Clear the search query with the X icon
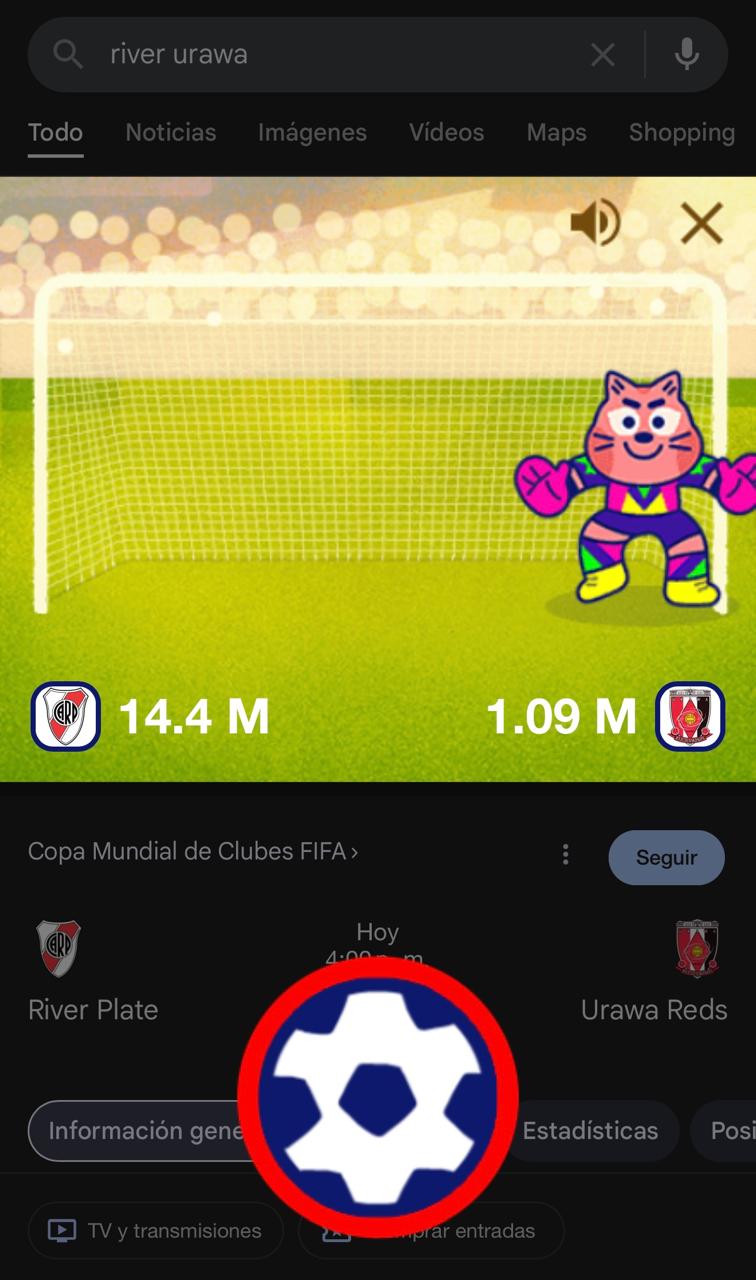Viewport: 756px width, 1280px height. [603, 53]
